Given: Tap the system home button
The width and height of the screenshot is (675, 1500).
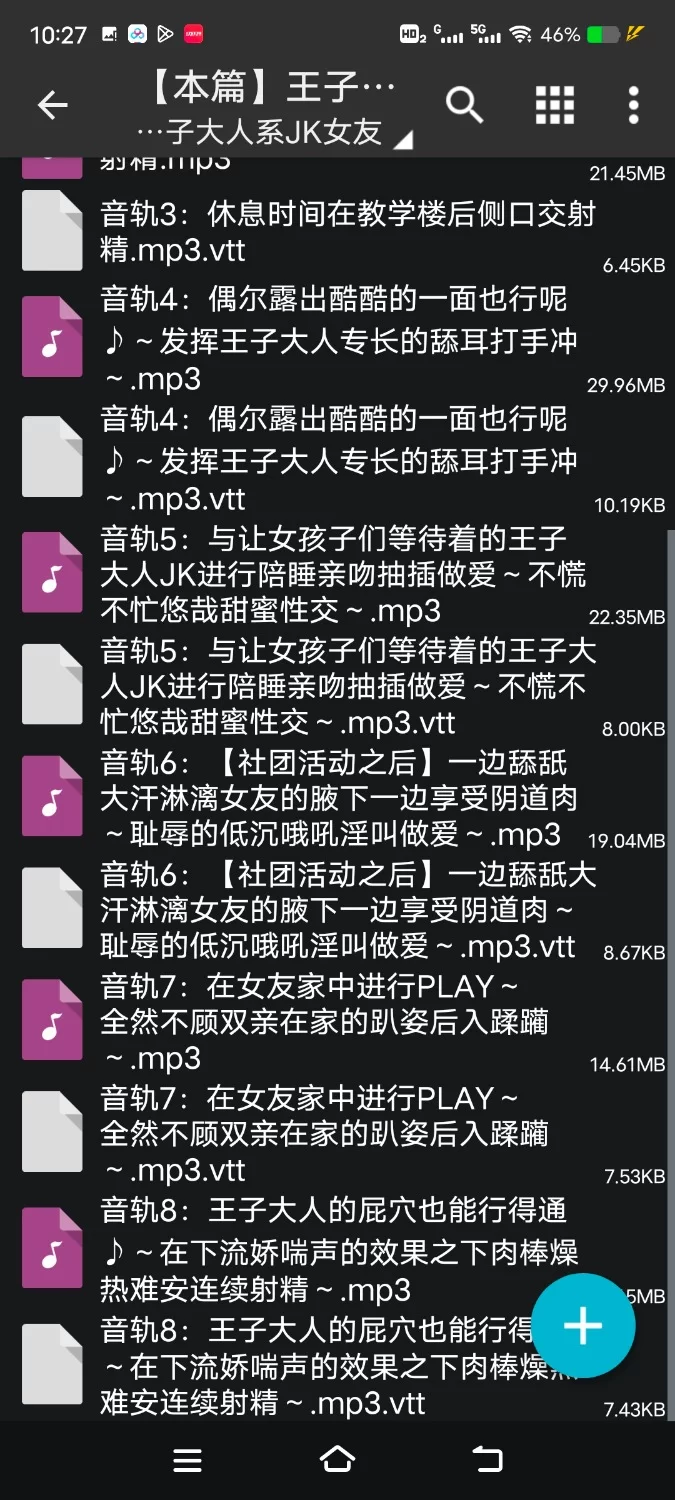Looking at the screenshot, I should pos(337,1459).
